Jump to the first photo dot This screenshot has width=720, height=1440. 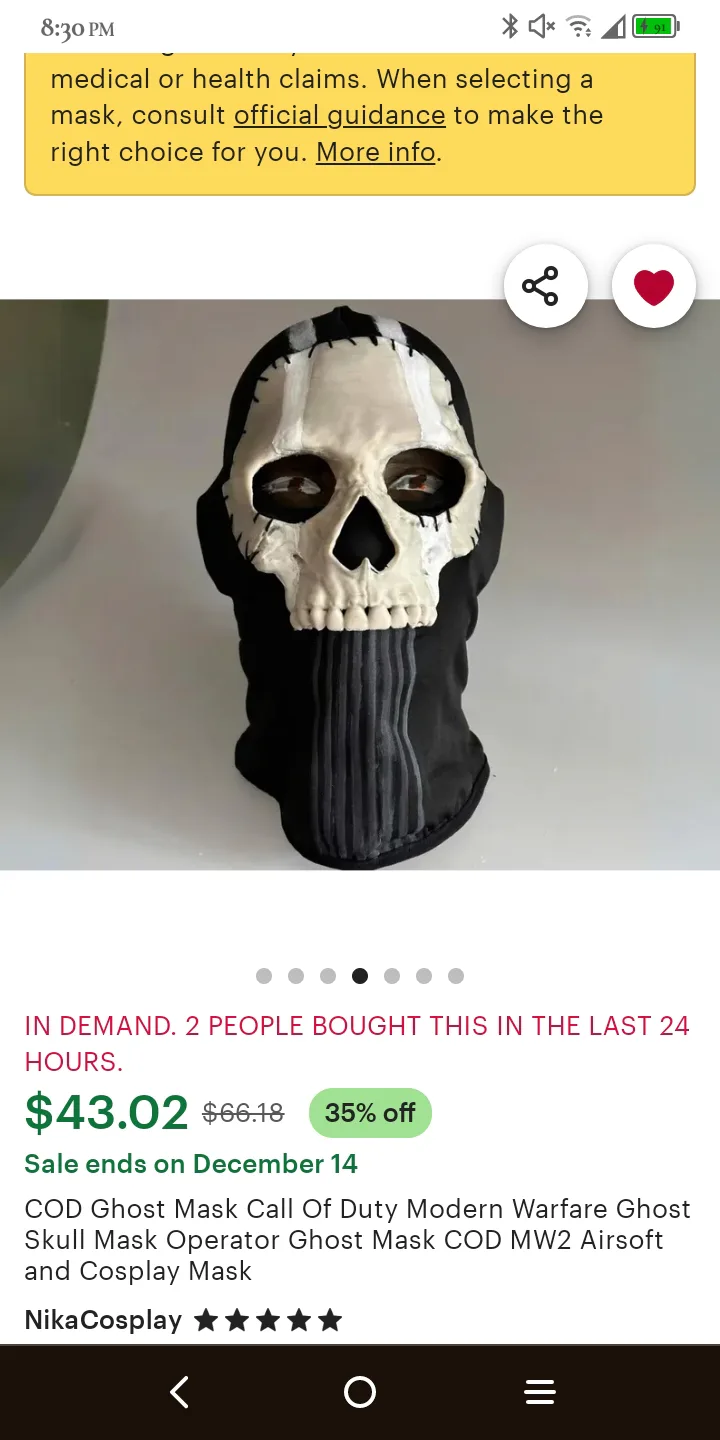pyautogui.click(x=264, y=976)
